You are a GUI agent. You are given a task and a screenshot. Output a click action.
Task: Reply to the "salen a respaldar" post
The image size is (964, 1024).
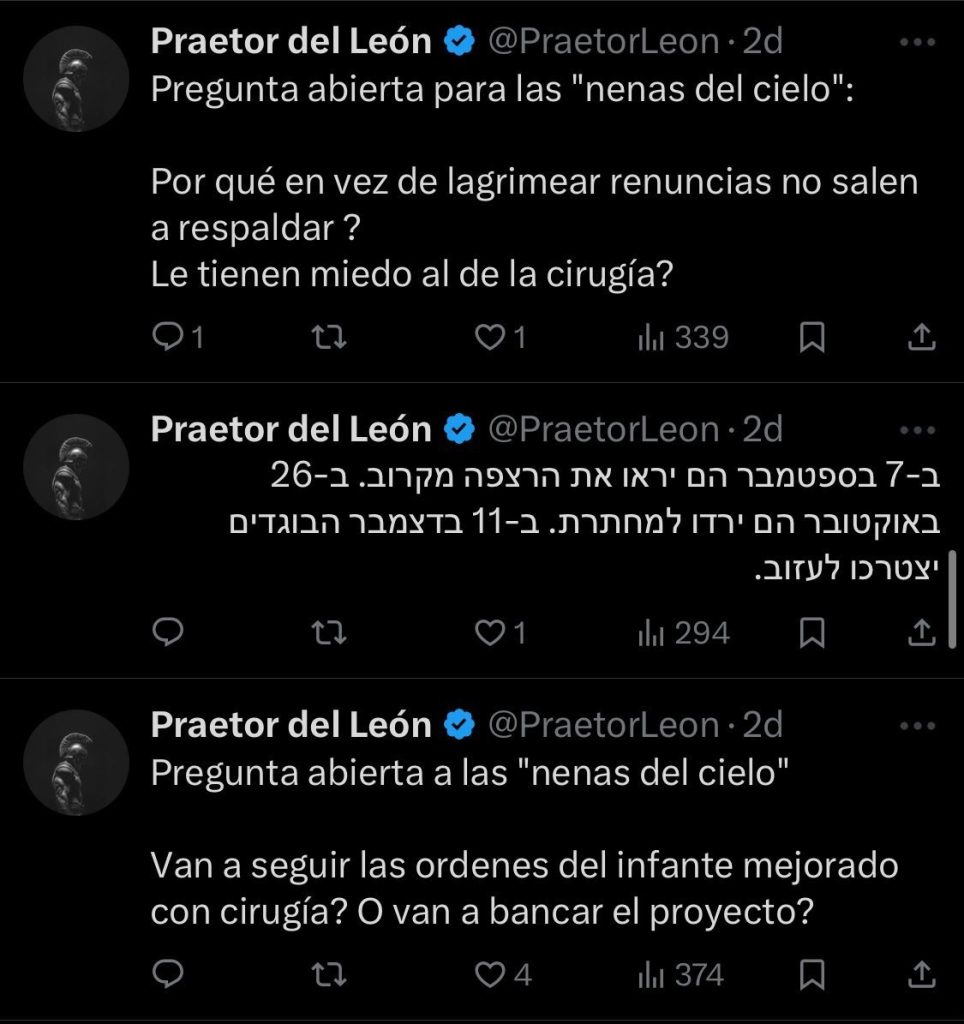[166, 339]
